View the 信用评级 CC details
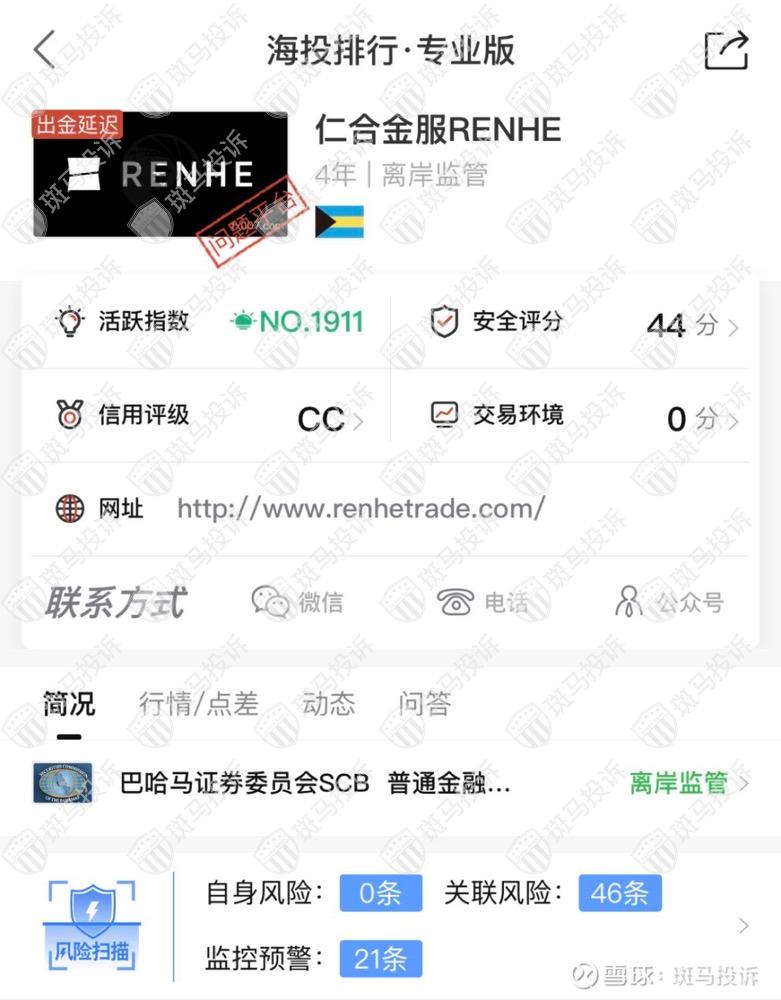Screen dimensions: 781x1000 tap(210, 417)
